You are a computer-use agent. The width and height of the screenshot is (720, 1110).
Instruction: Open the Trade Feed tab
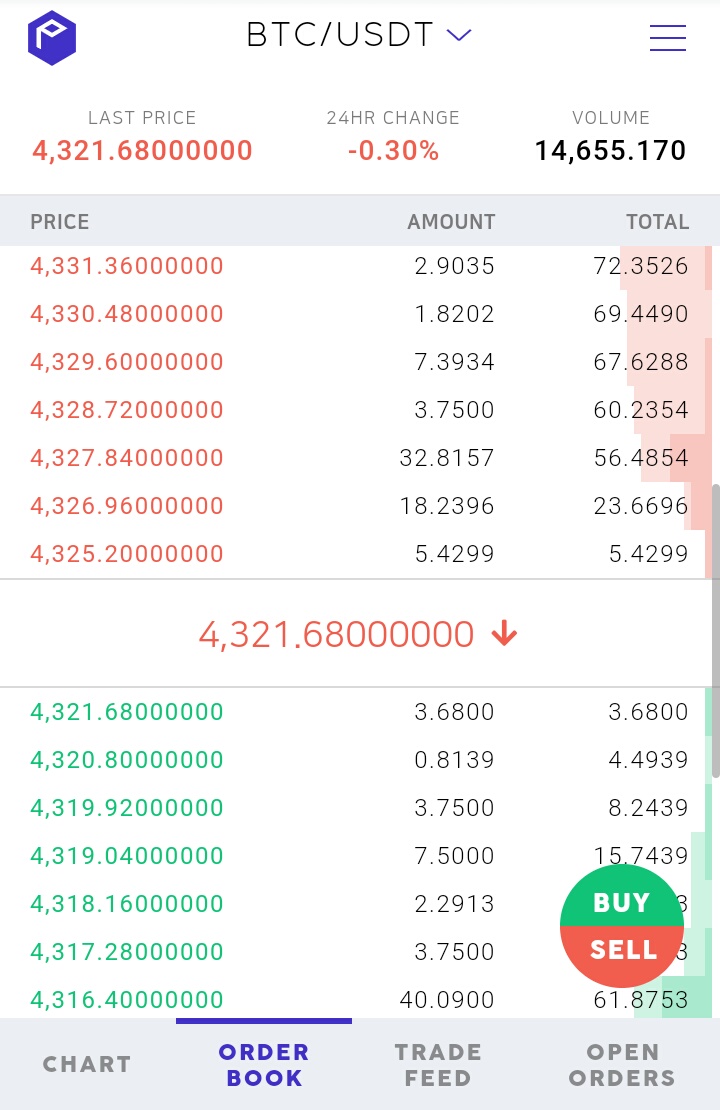(438, 1064)
